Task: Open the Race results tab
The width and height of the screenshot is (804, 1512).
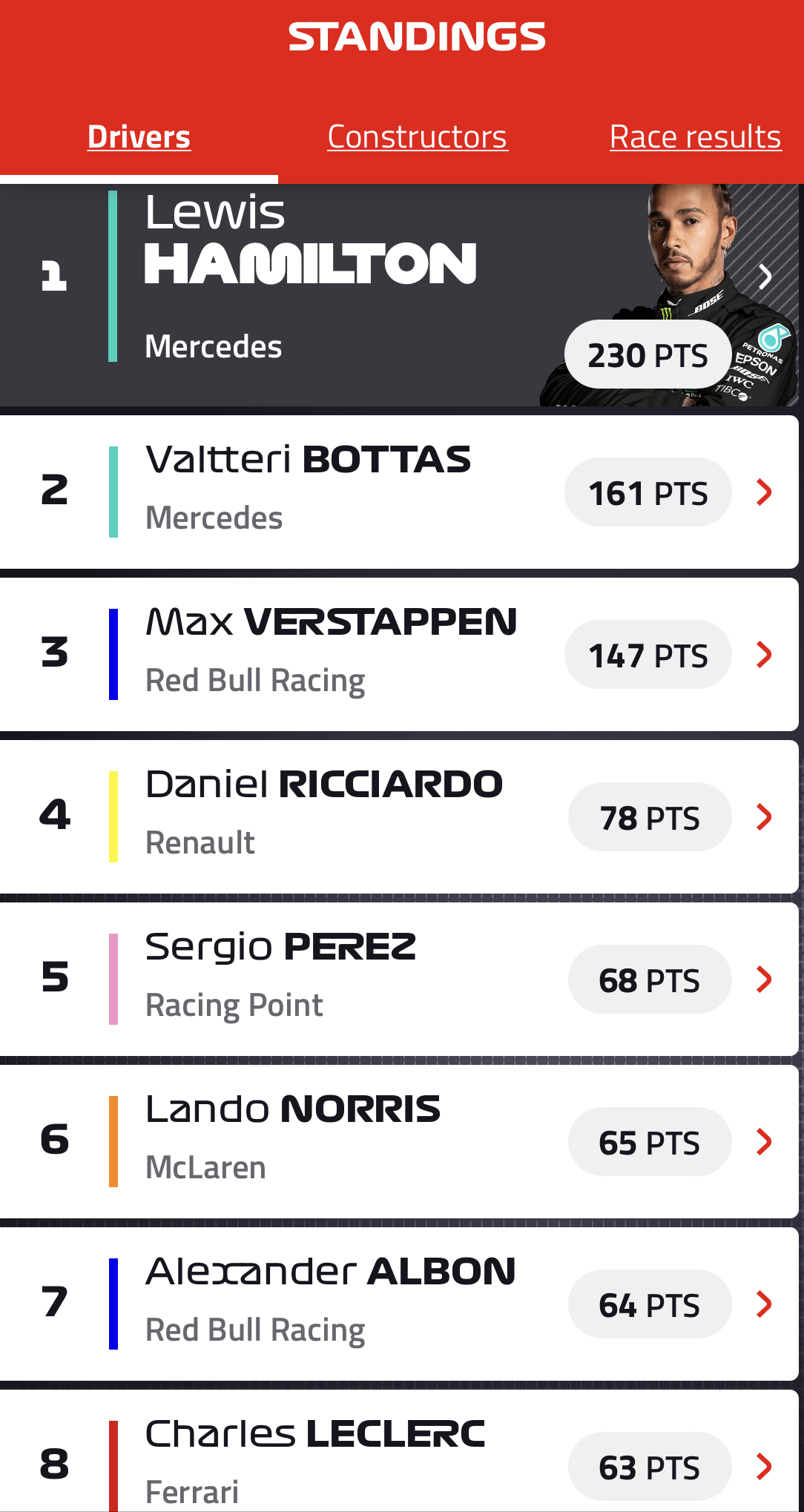Action: [695, 136]
